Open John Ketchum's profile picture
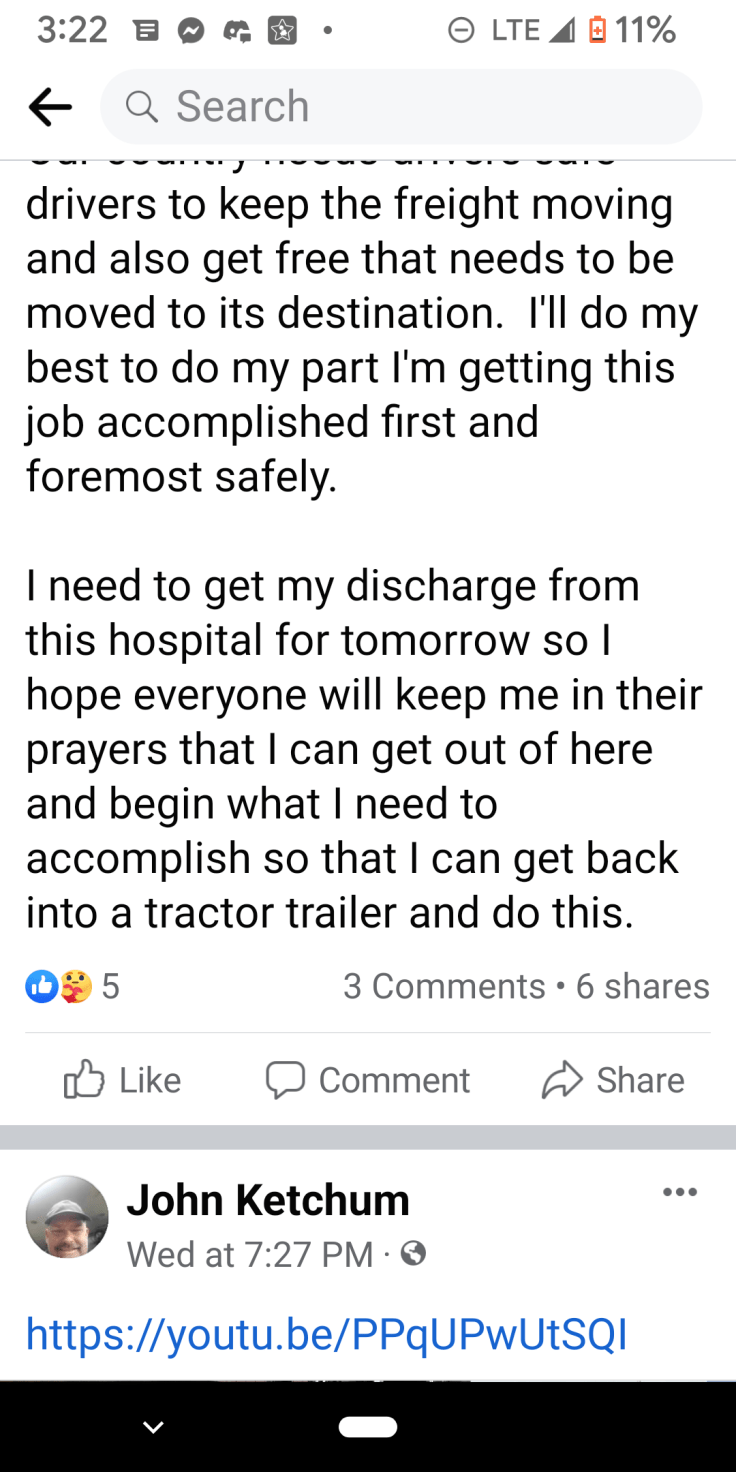This screenshot has width=736, height=1472. point(67,1217)
